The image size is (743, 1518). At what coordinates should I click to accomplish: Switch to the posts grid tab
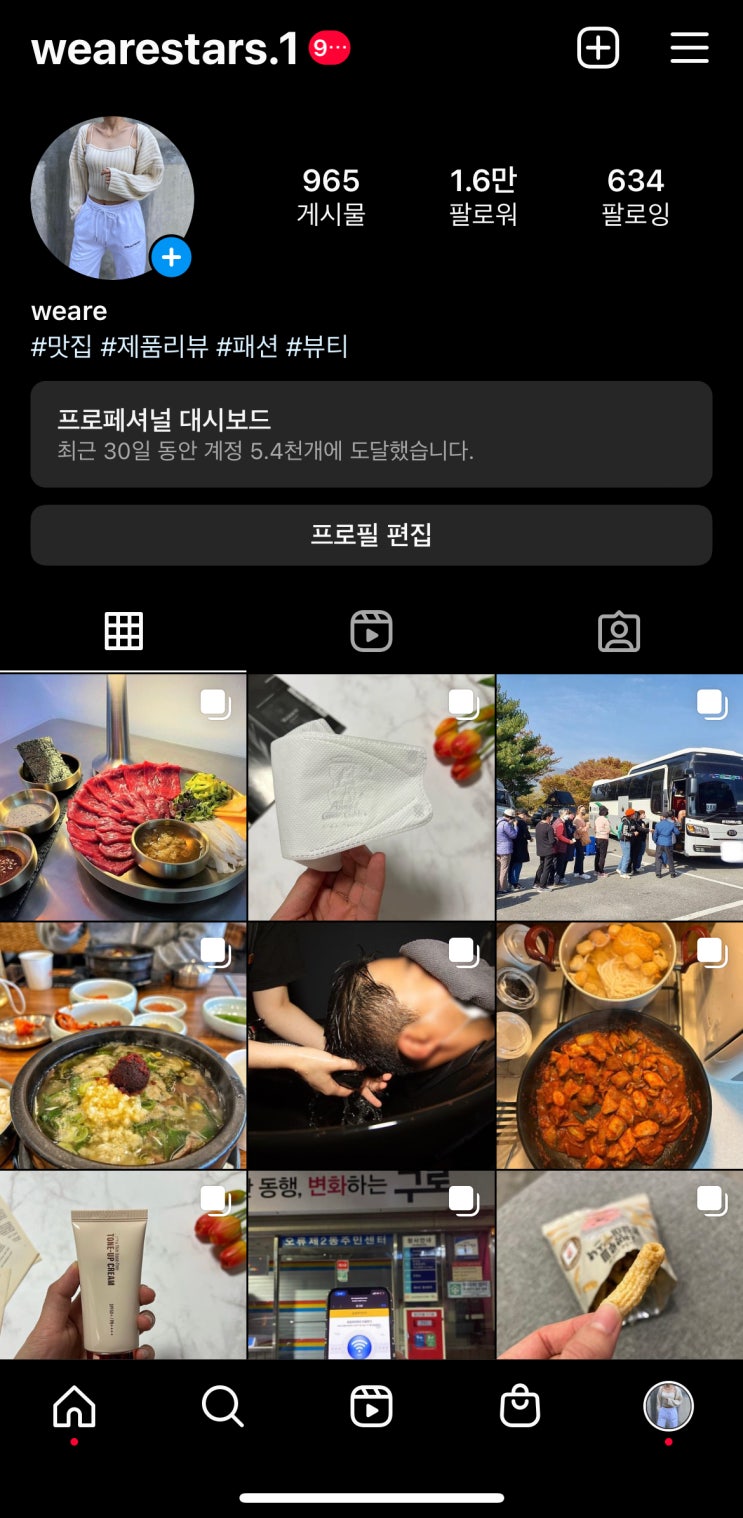coord(124,631)
